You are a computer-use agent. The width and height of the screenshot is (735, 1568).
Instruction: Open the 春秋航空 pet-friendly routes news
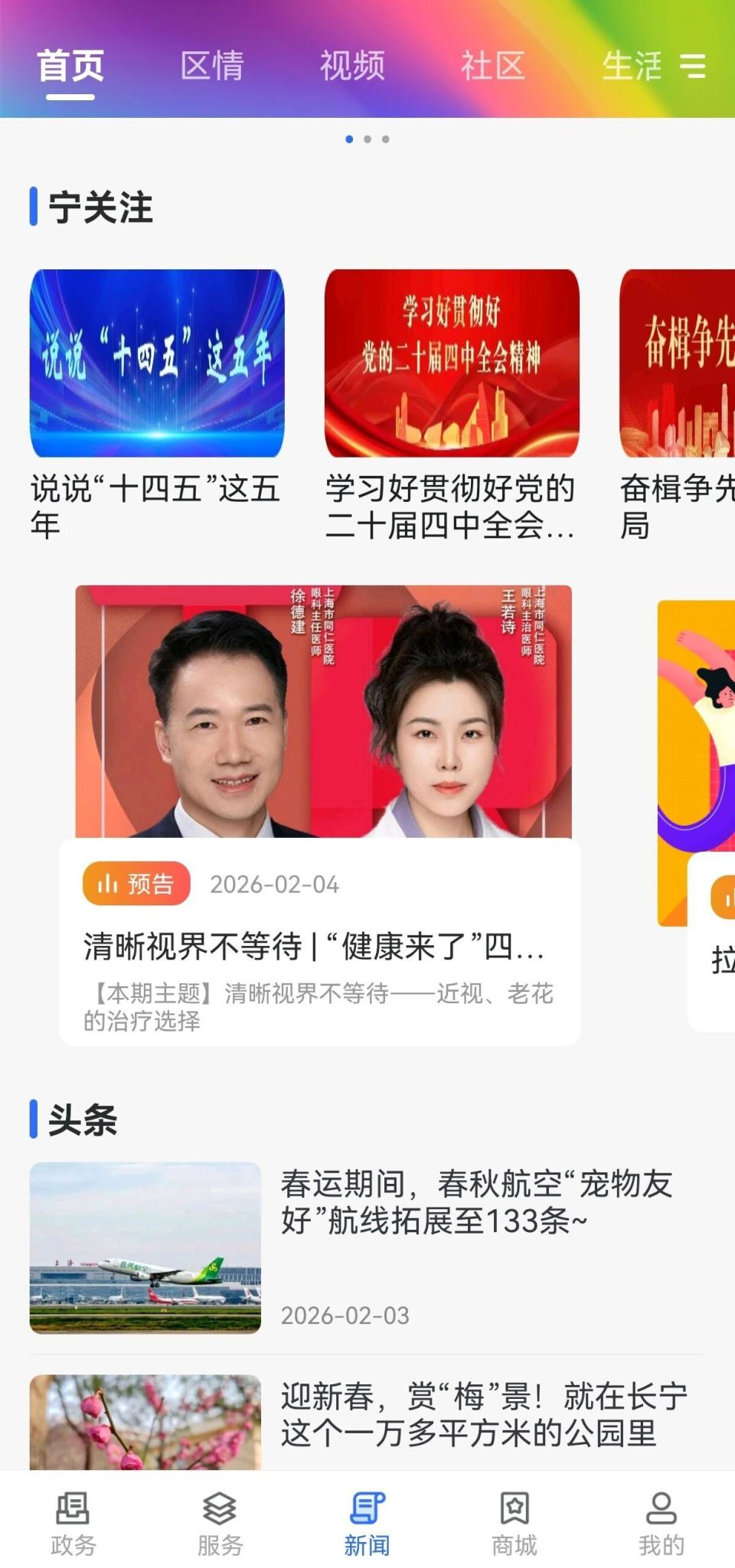point(475,1201)
